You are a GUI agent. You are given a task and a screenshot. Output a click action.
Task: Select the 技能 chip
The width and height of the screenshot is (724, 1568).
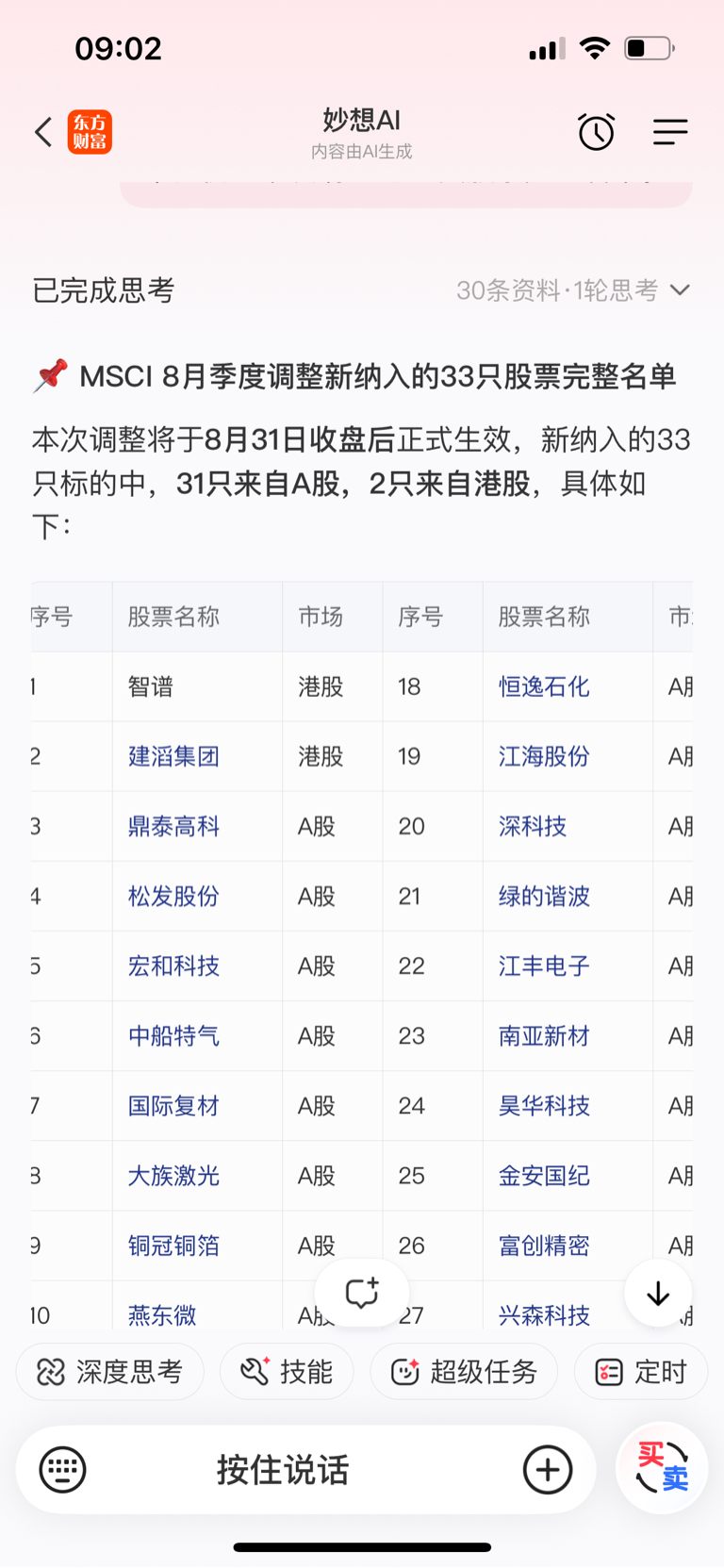point(287,1372)
